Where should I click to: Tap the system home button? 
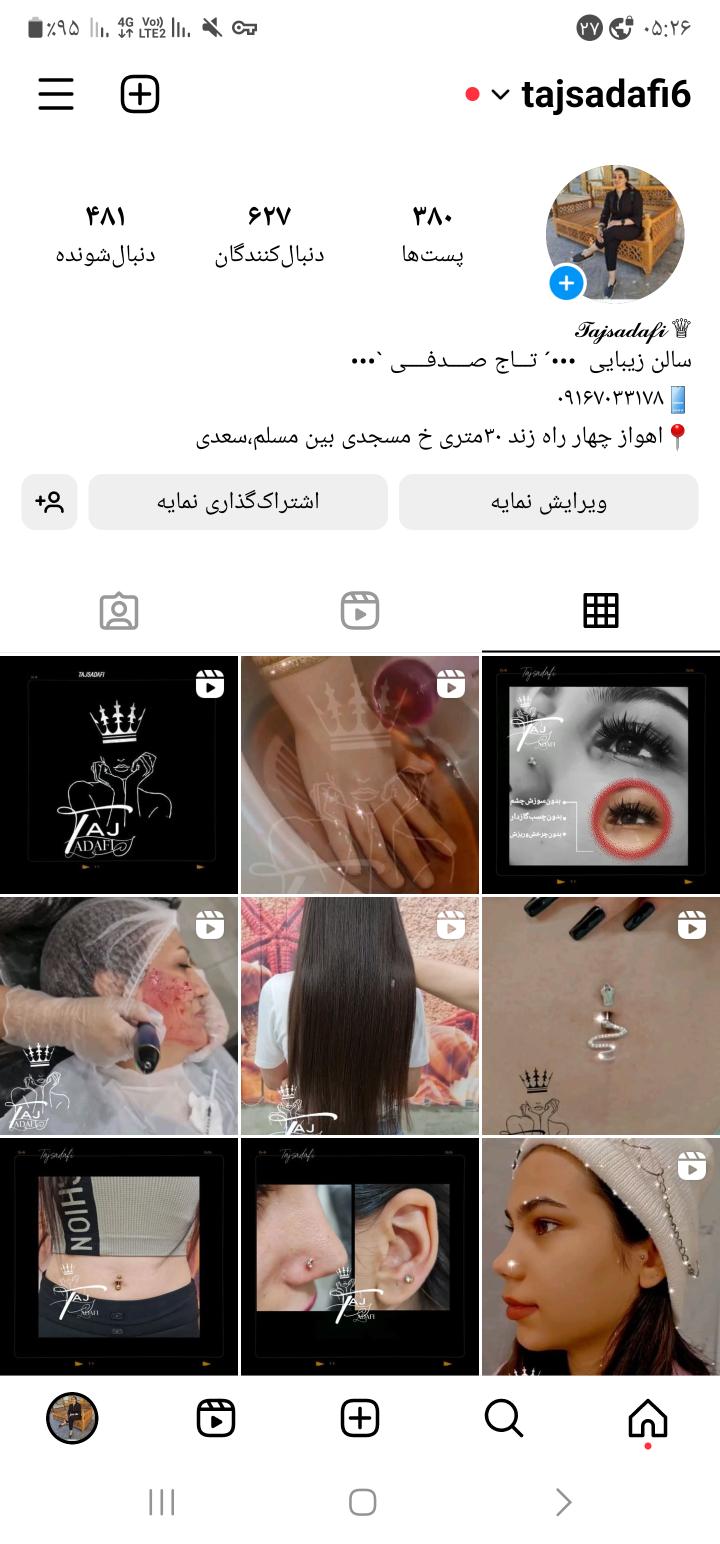point(362,1502)
